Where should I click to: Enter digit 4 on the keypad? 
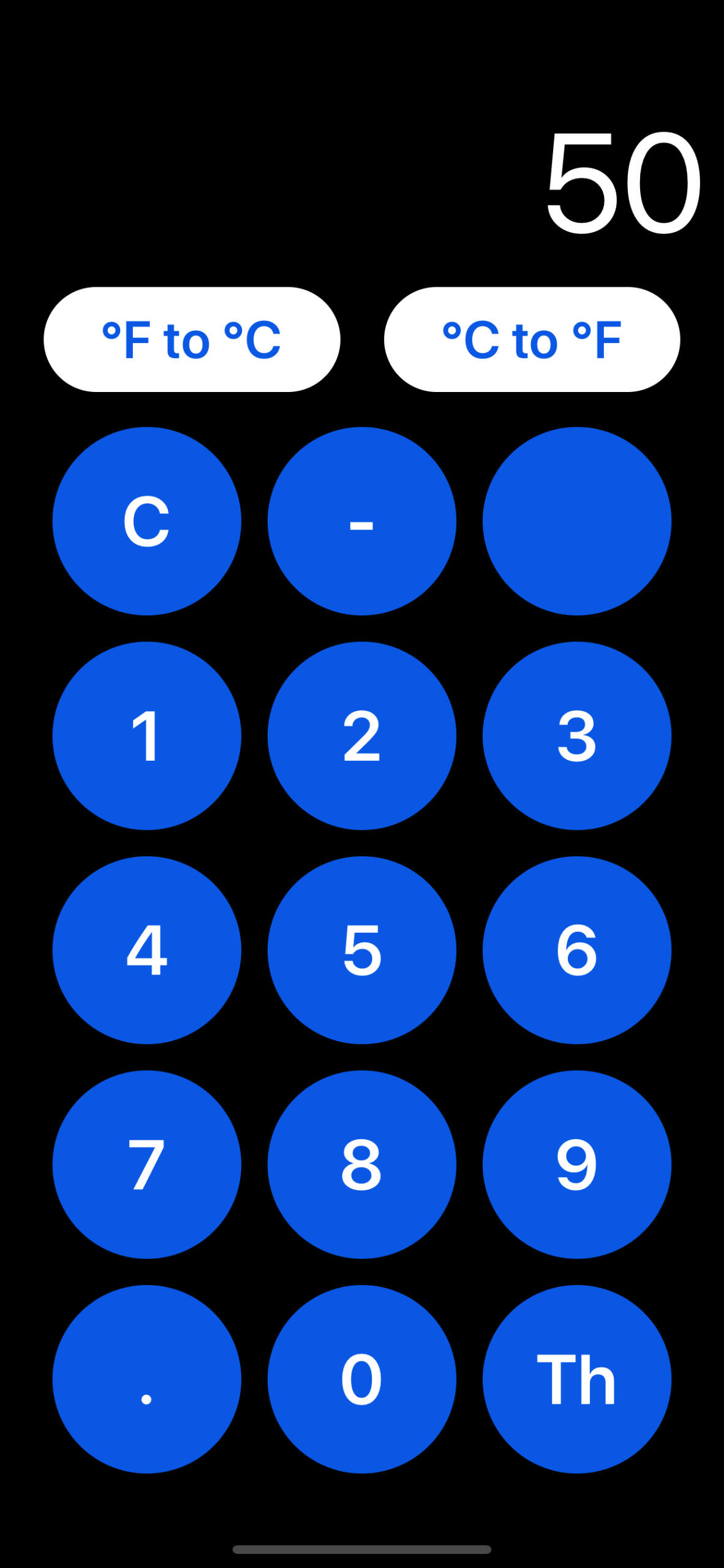(147, 950)
